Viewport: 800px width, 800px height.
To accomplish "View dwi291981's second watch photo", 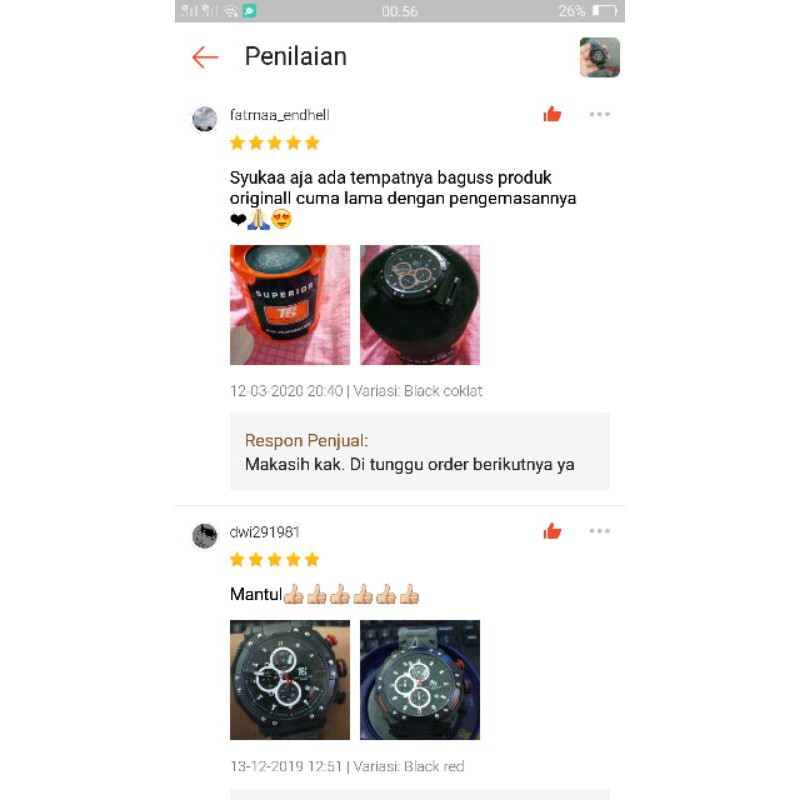I will (x=420, y=680).
